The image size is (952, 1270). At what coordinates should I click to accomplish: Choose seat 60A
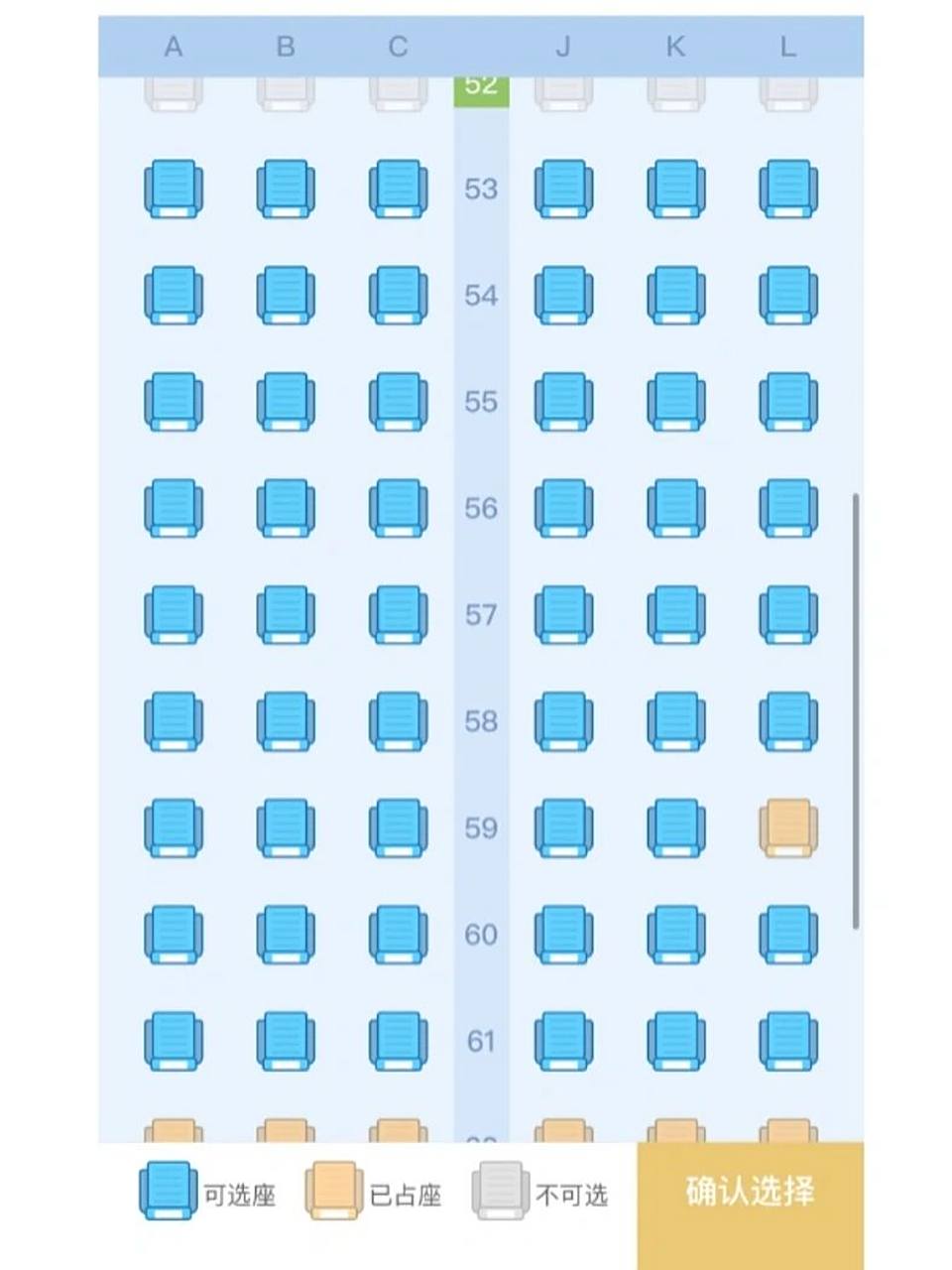pos(174,935)
